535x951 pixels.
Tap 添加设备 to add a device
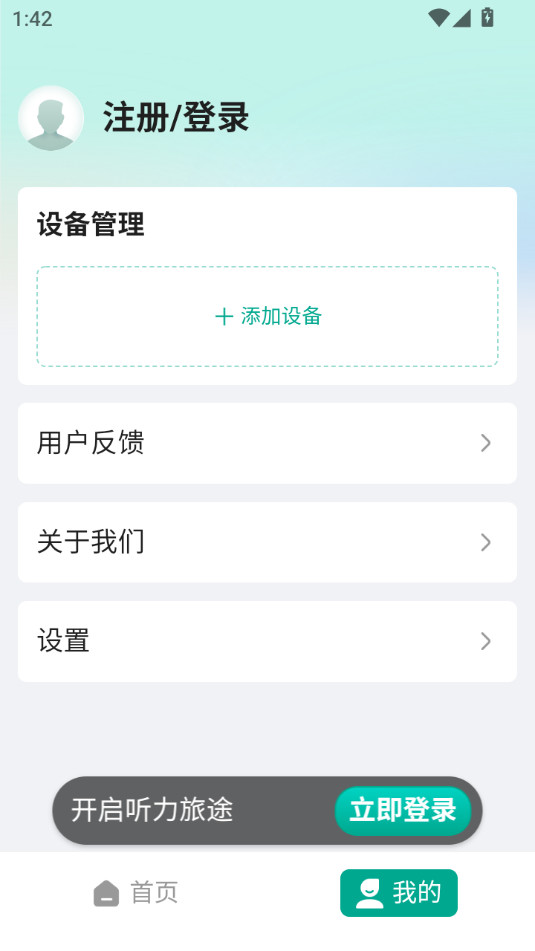pyautogui.click(x=268, y=316)
